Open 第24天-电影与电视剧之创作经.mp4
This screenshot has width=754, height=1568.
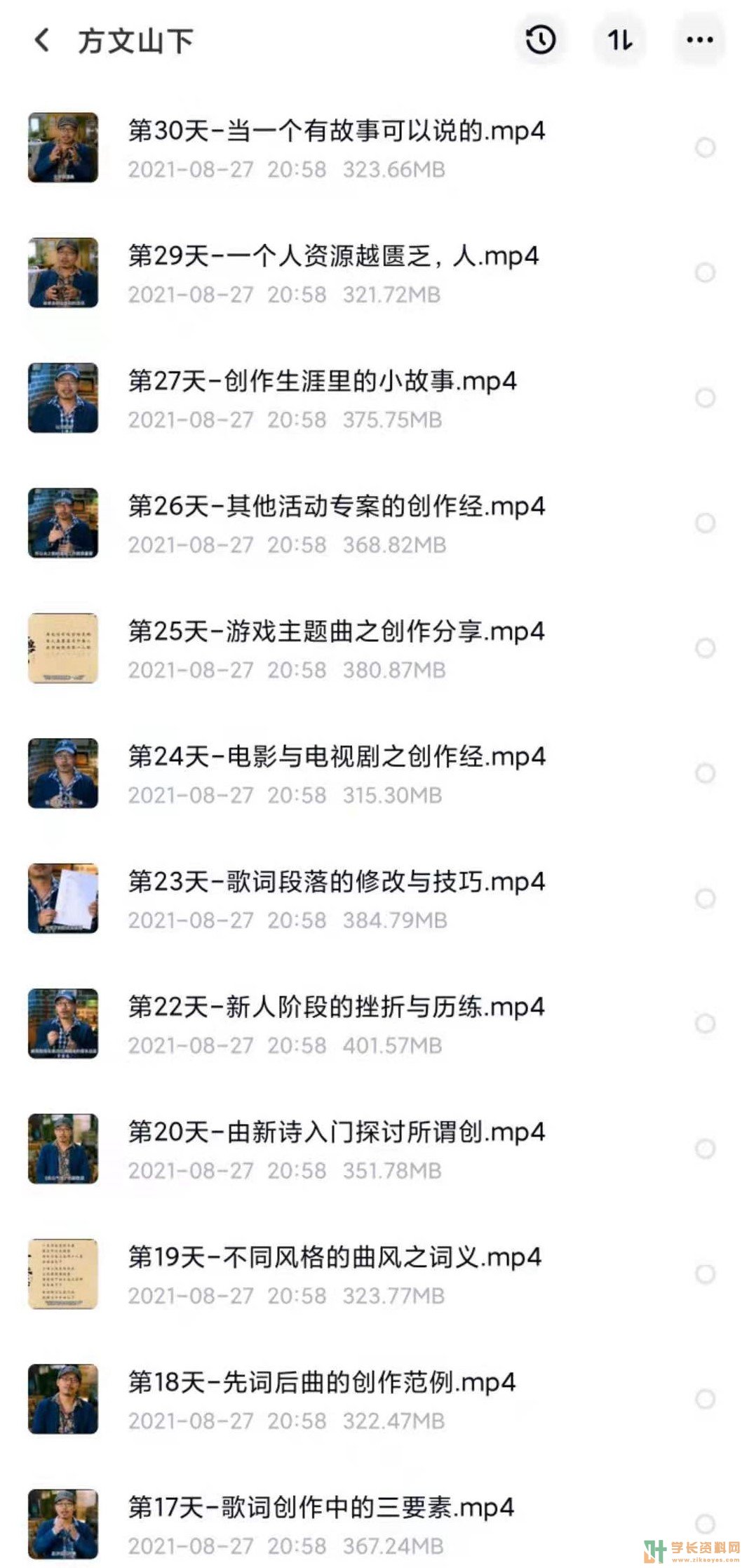(336, 757)
